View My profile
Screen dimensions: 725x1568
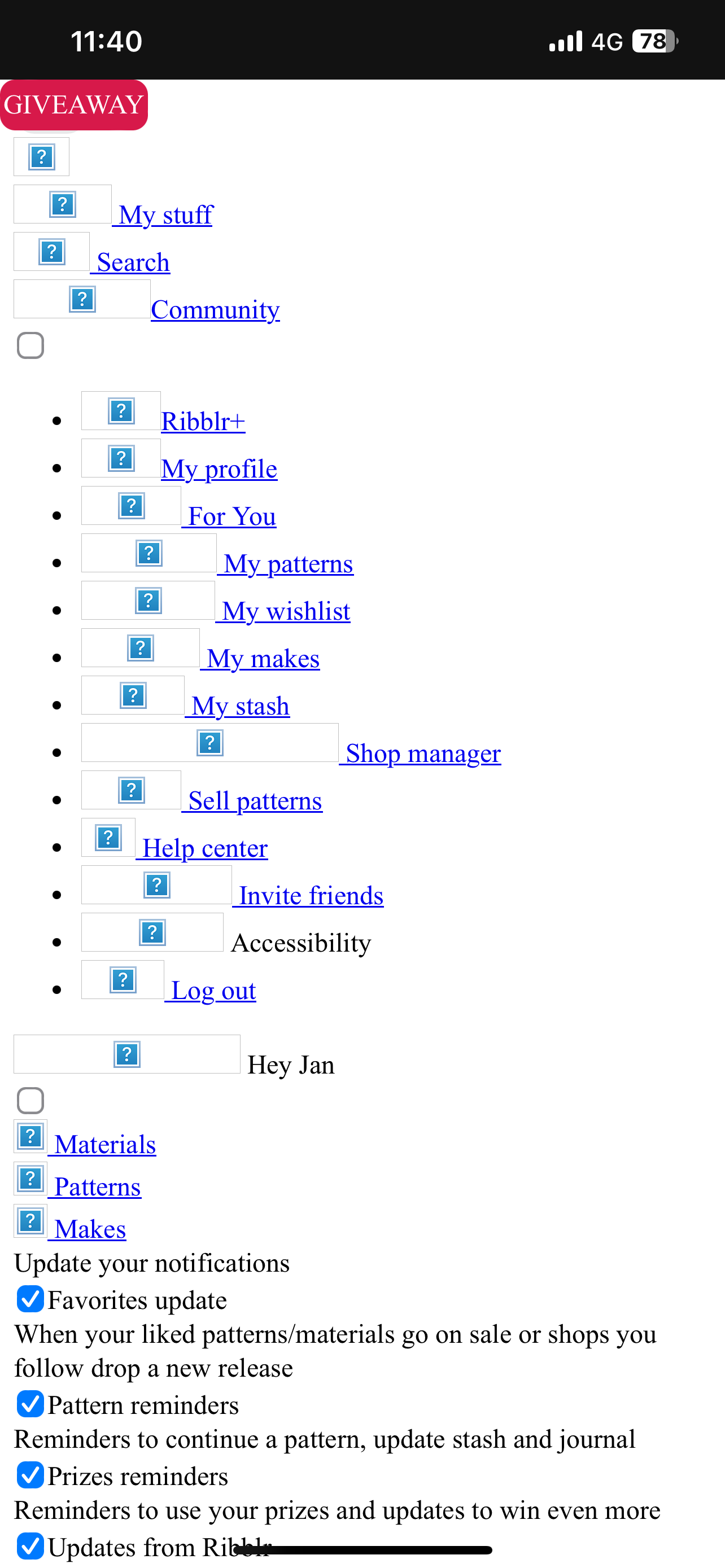pos(219,468)
